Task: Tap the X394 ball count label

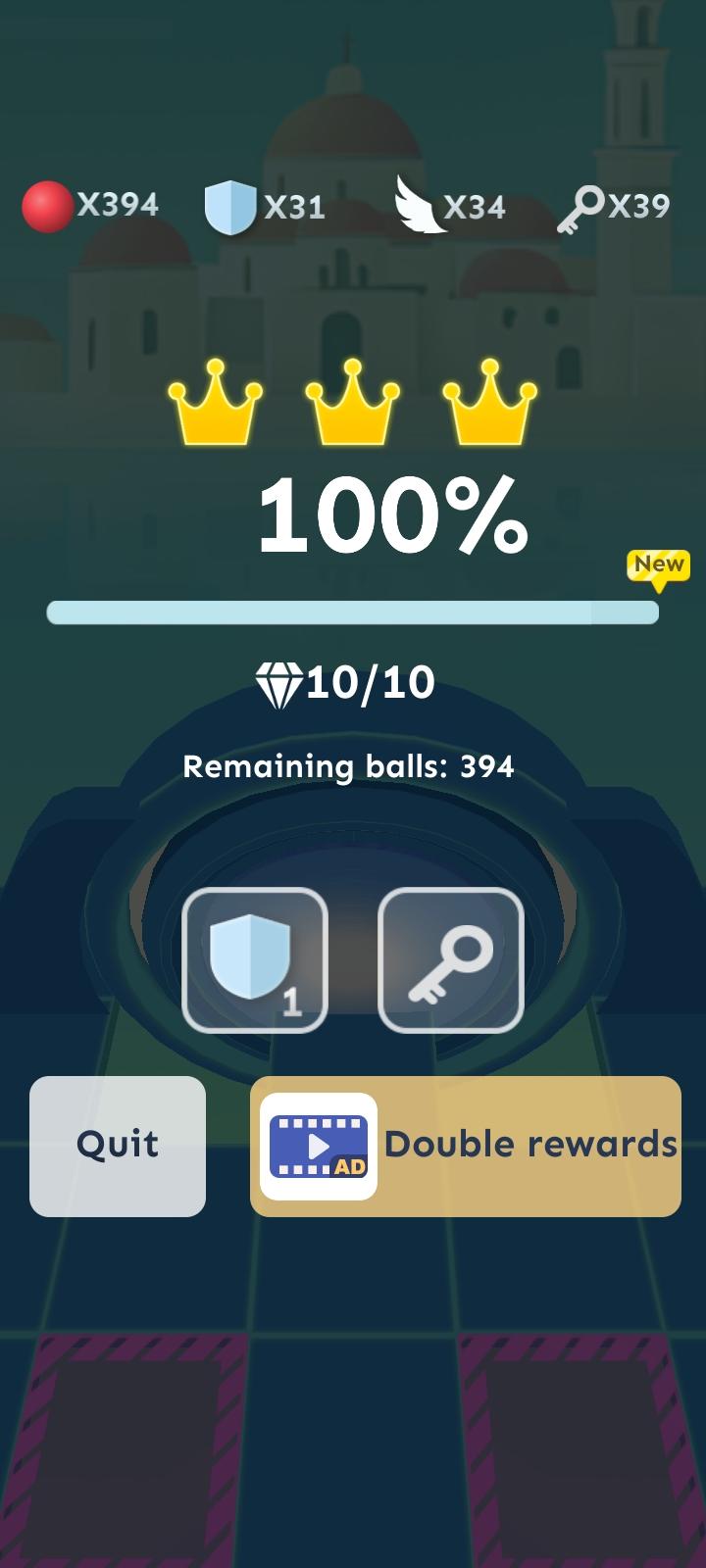Action: [115, 205]
